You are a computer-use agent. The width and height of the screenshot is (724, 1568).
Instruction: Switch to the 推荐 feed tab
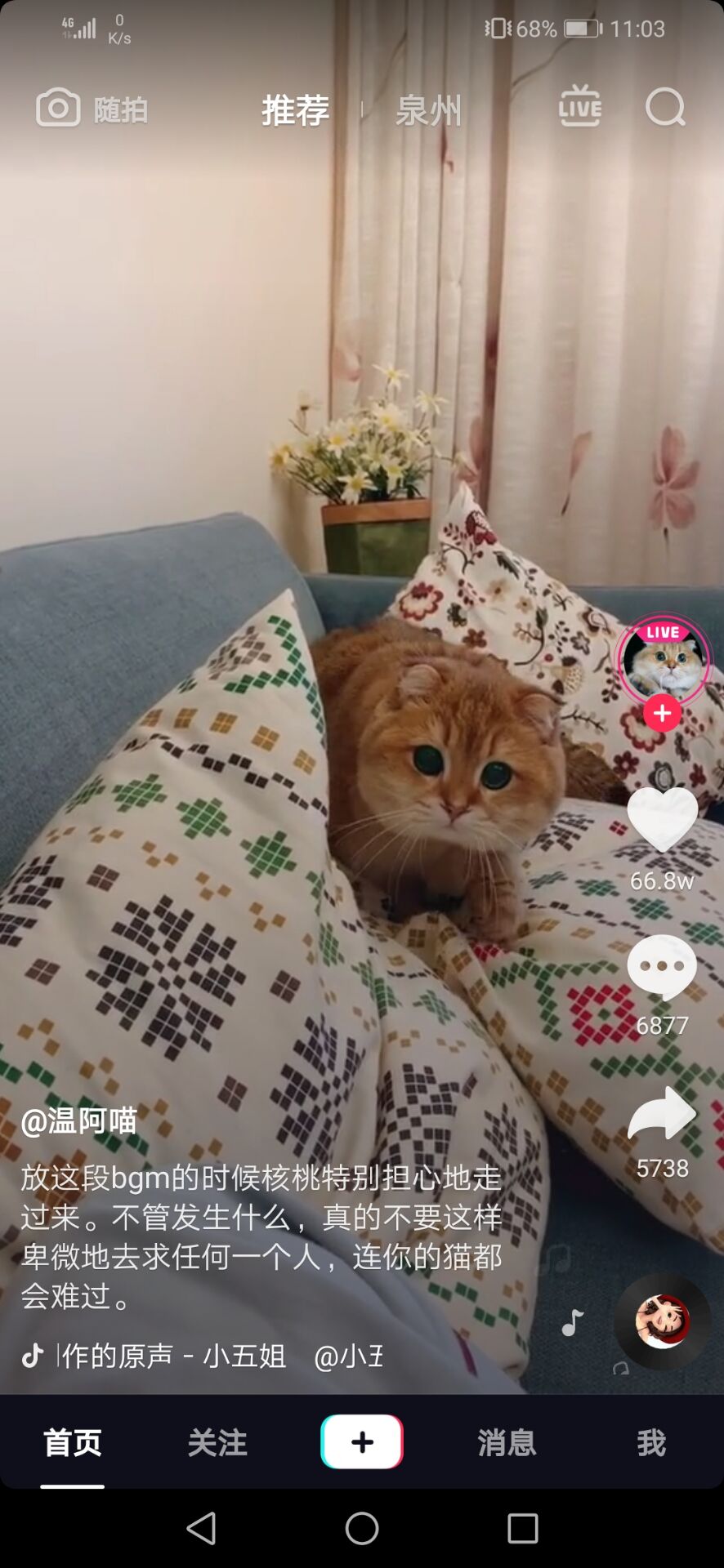pyautogui.click(x=295, y=110)
